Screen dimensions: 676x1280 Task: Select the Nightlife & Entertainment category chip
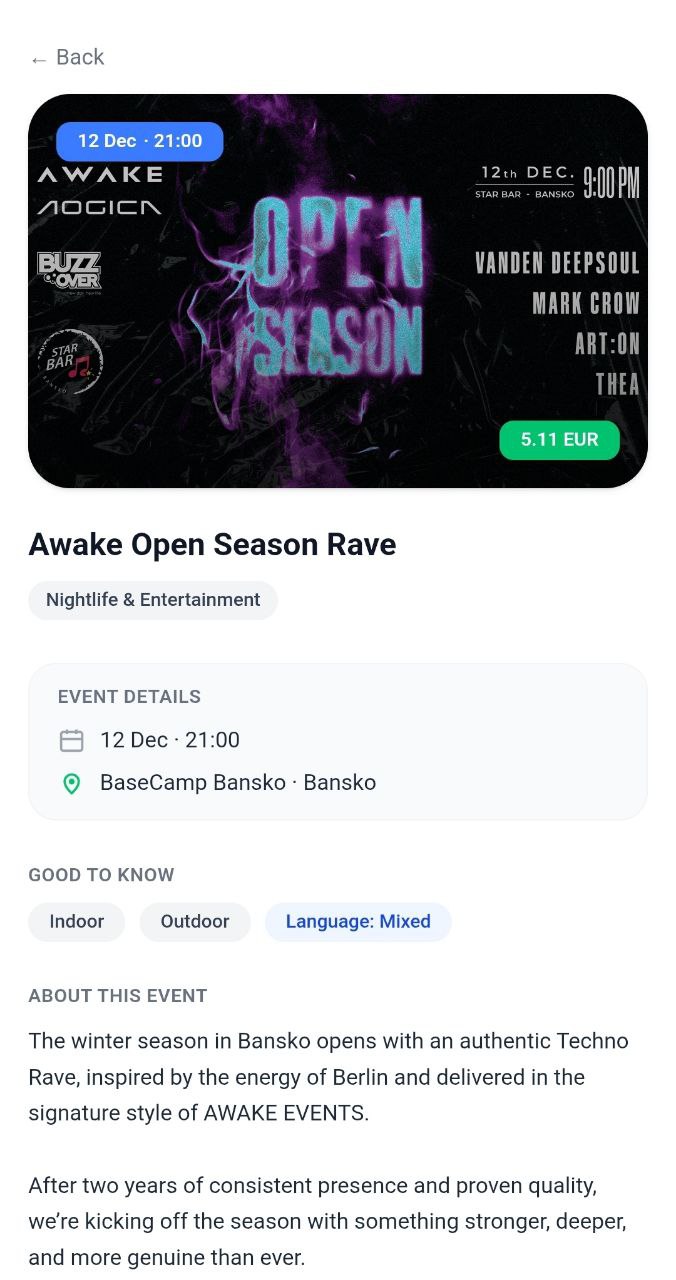[x=152, y=600]
